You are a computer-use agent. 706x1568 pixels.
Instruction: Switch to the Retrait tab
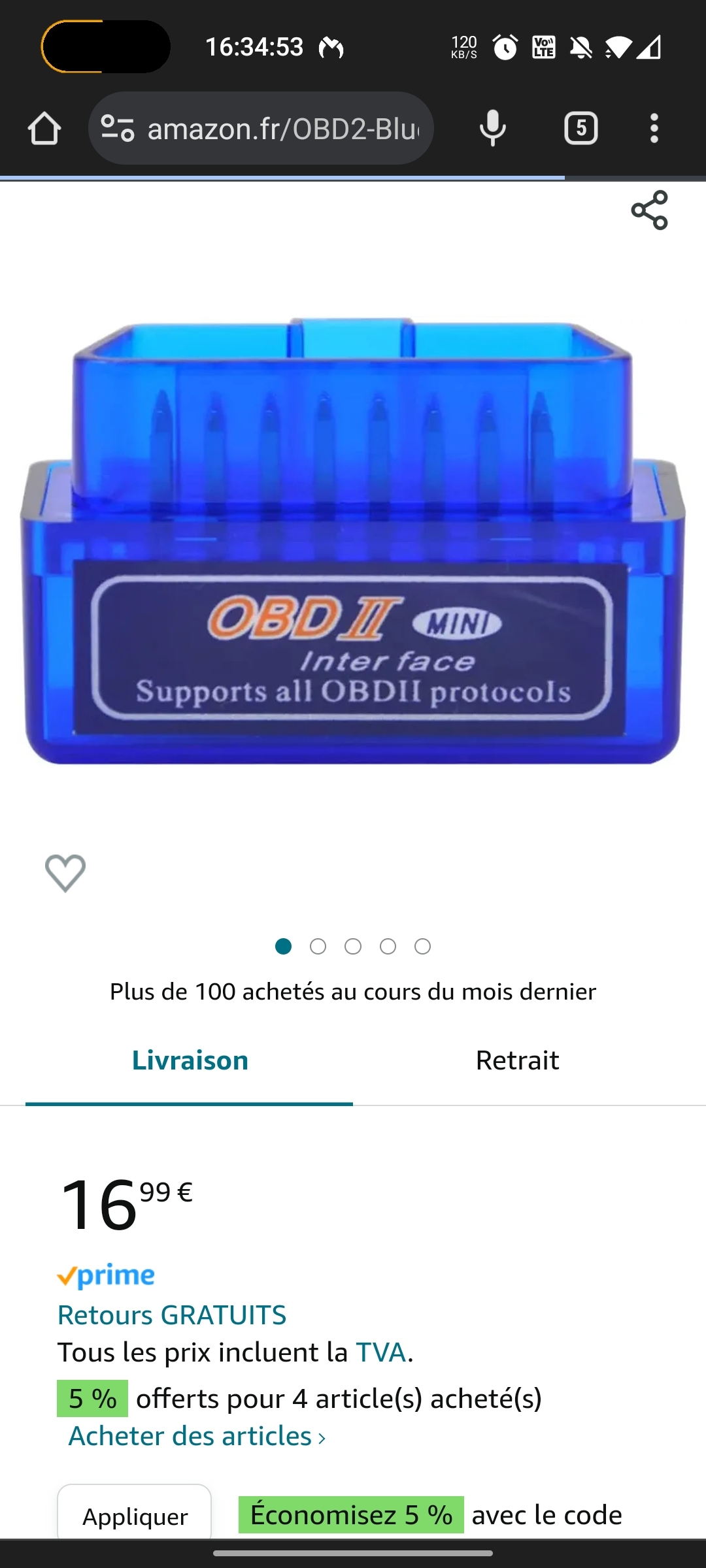click(x=517, y=1060)
